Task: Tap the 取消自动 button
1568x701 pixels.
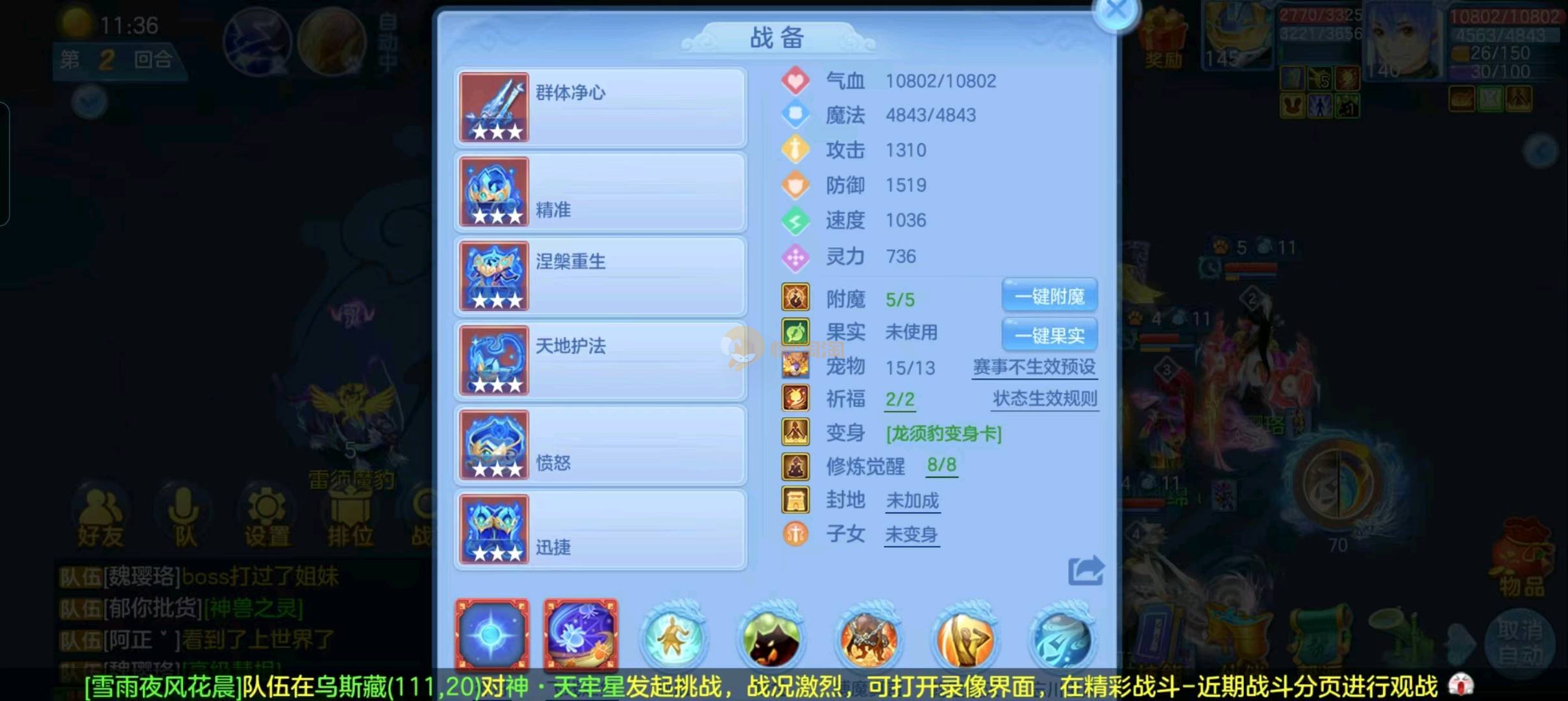Action: [1519, 641]
